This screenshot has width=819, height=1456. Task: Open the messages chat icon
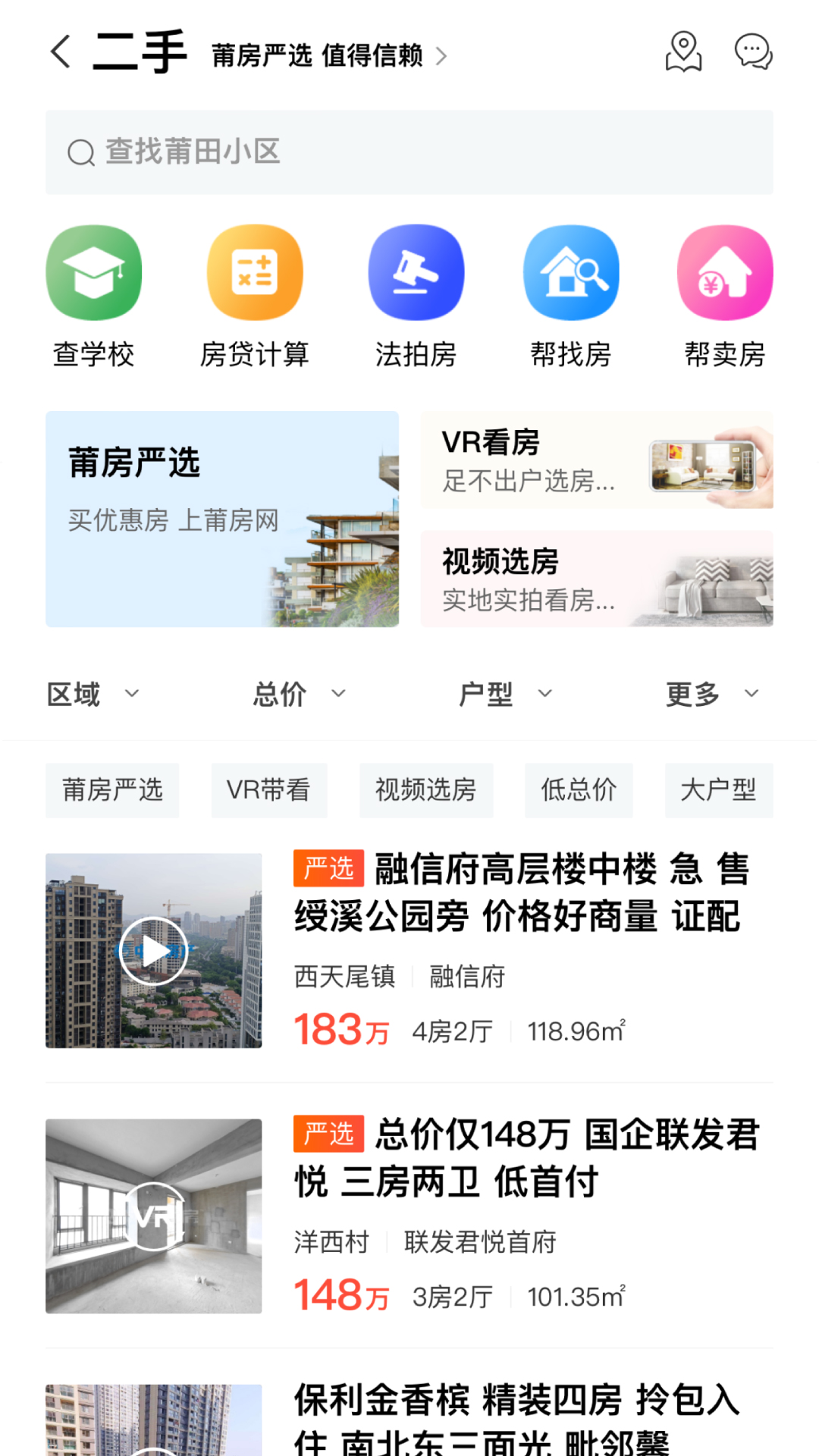(x=752, y=53)
